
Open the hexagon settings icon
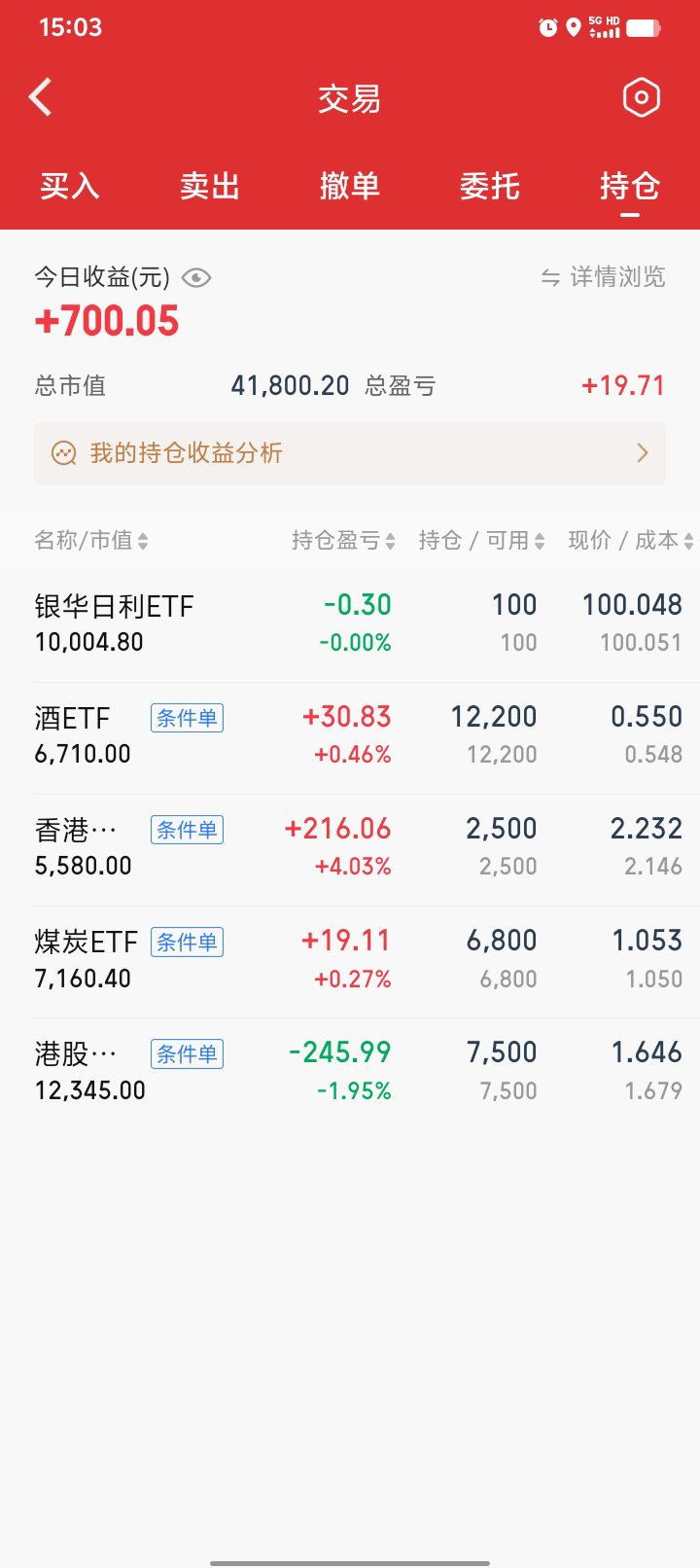tap(641, 97)
